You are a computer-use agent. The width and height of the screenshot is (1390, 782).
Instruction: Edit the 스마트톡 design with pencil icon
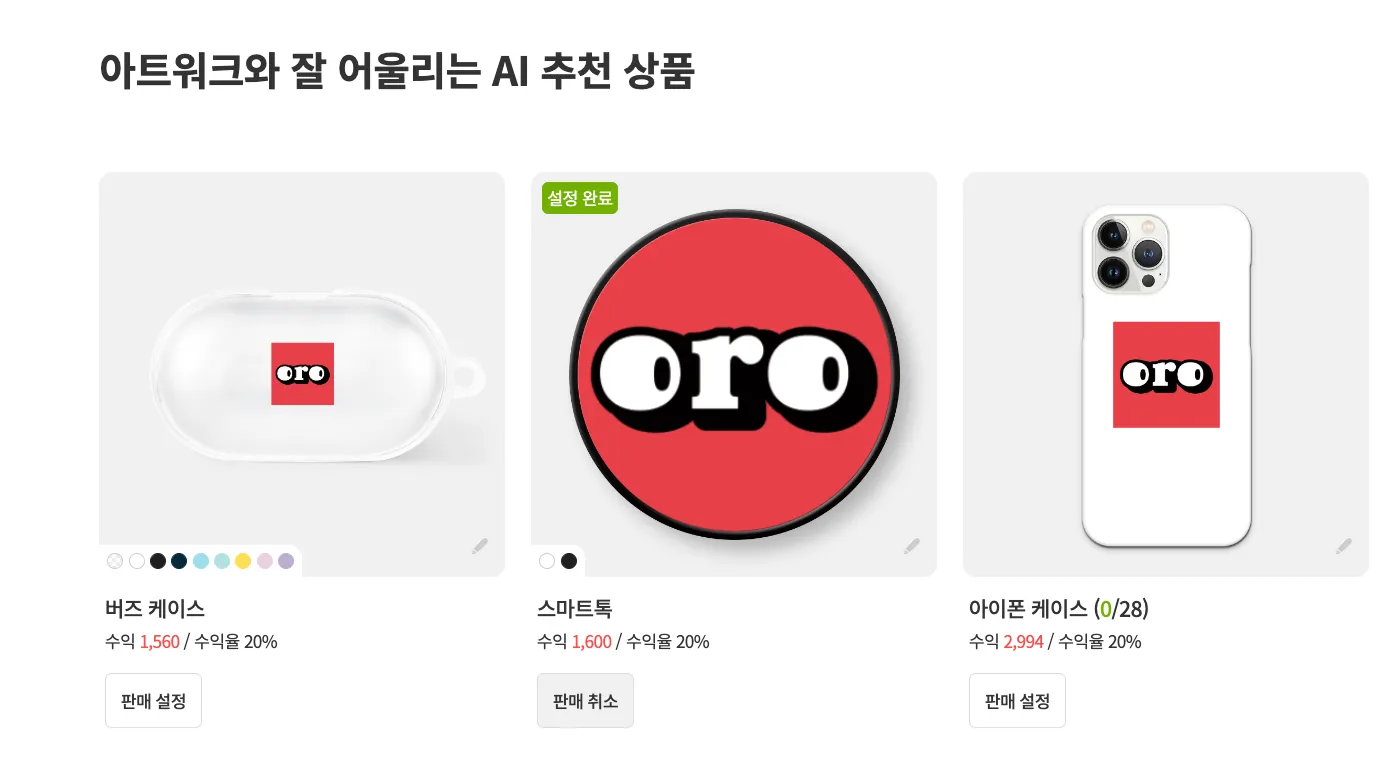pos(912,546)
